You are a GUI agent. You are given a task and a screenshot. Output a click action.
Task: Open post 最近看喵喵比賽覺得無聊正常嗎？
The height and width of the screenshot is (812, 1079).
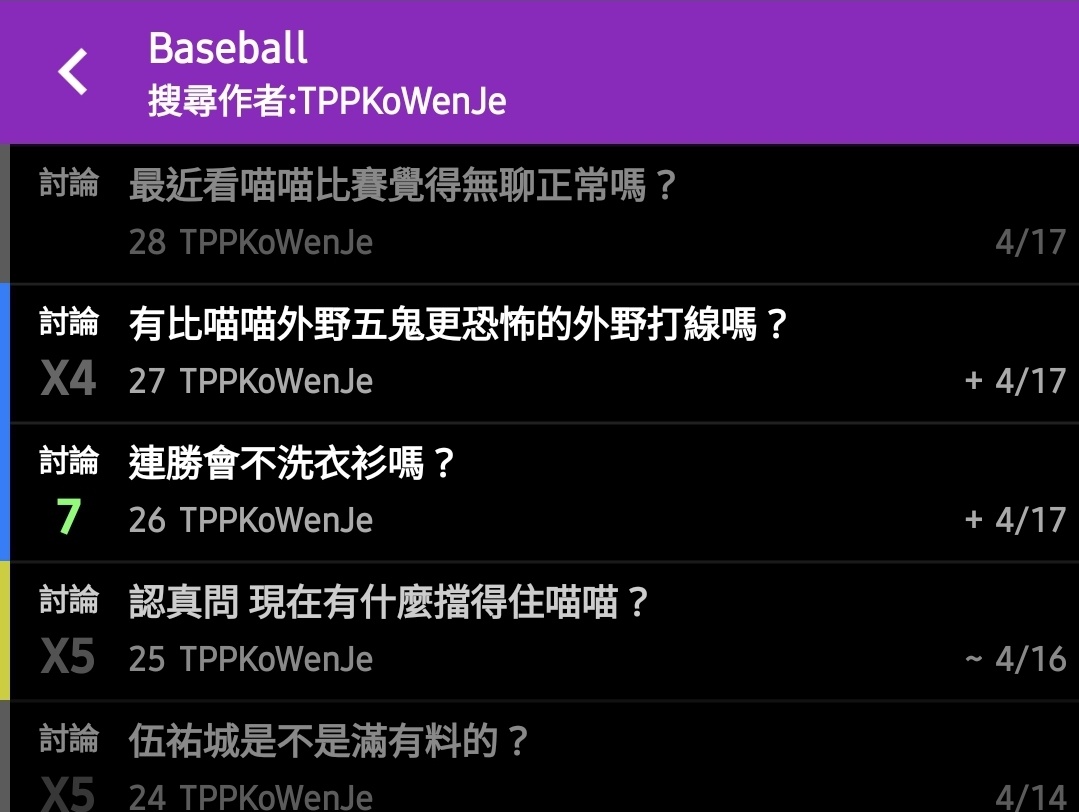click(x=404, y=186)
